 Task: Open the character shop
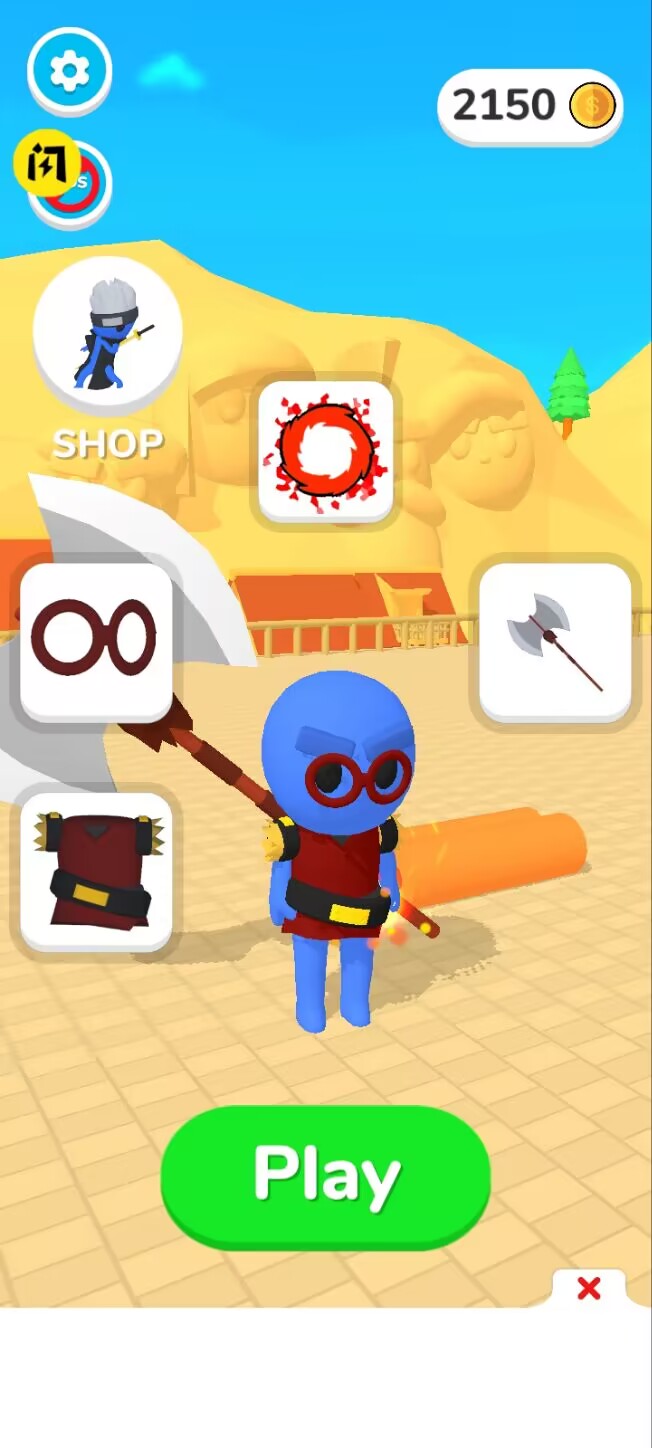tap(107, 335)
